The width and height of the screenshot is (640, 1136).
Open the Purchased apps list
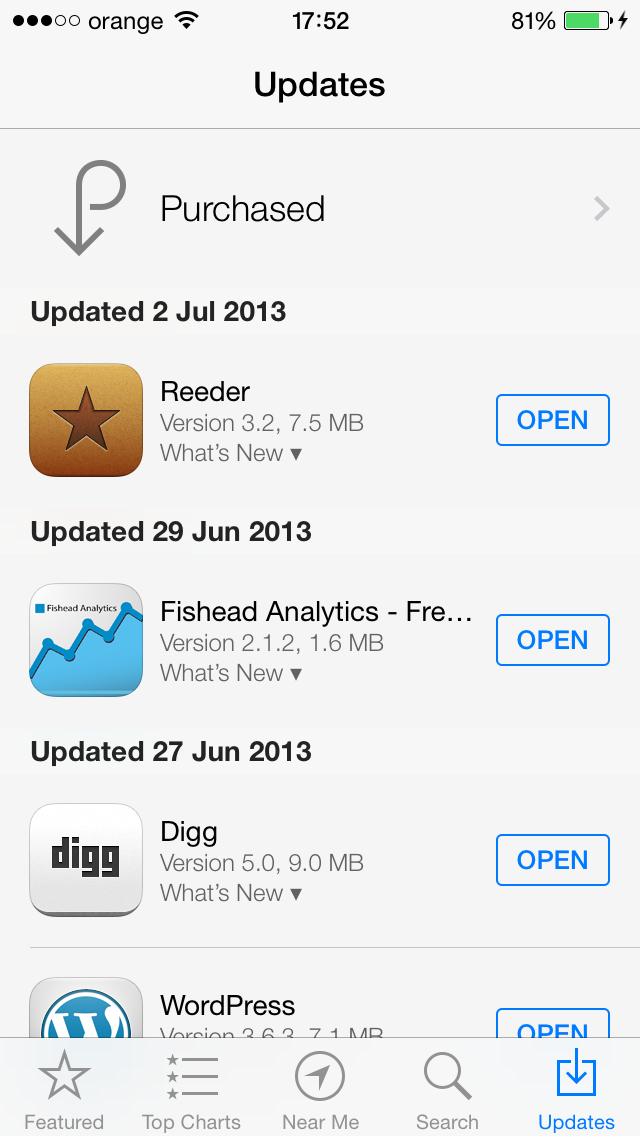(x=320, y=209)
